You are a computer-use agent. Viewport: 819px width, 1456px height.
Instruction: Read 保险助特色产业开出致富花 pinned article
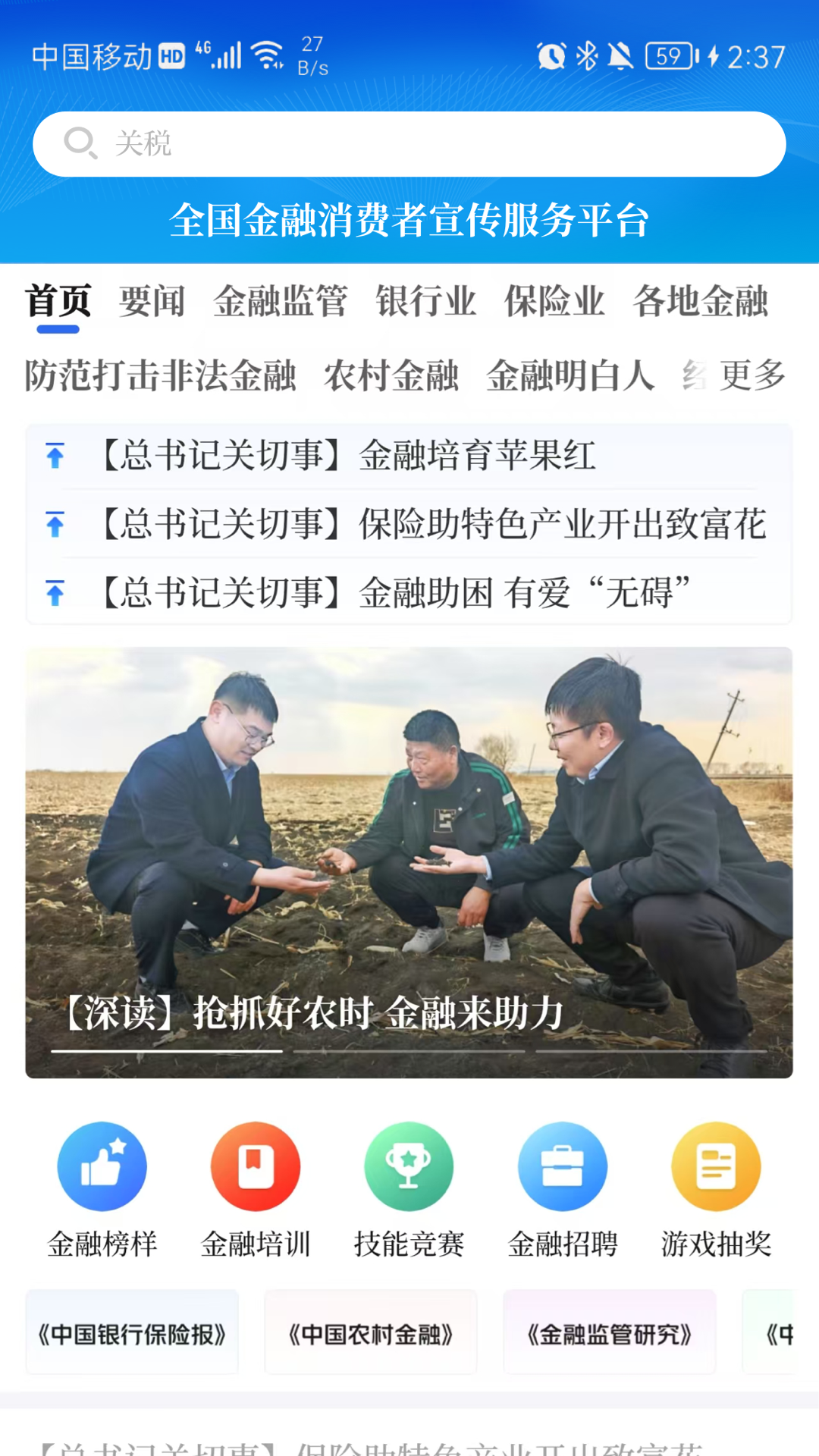432,524
